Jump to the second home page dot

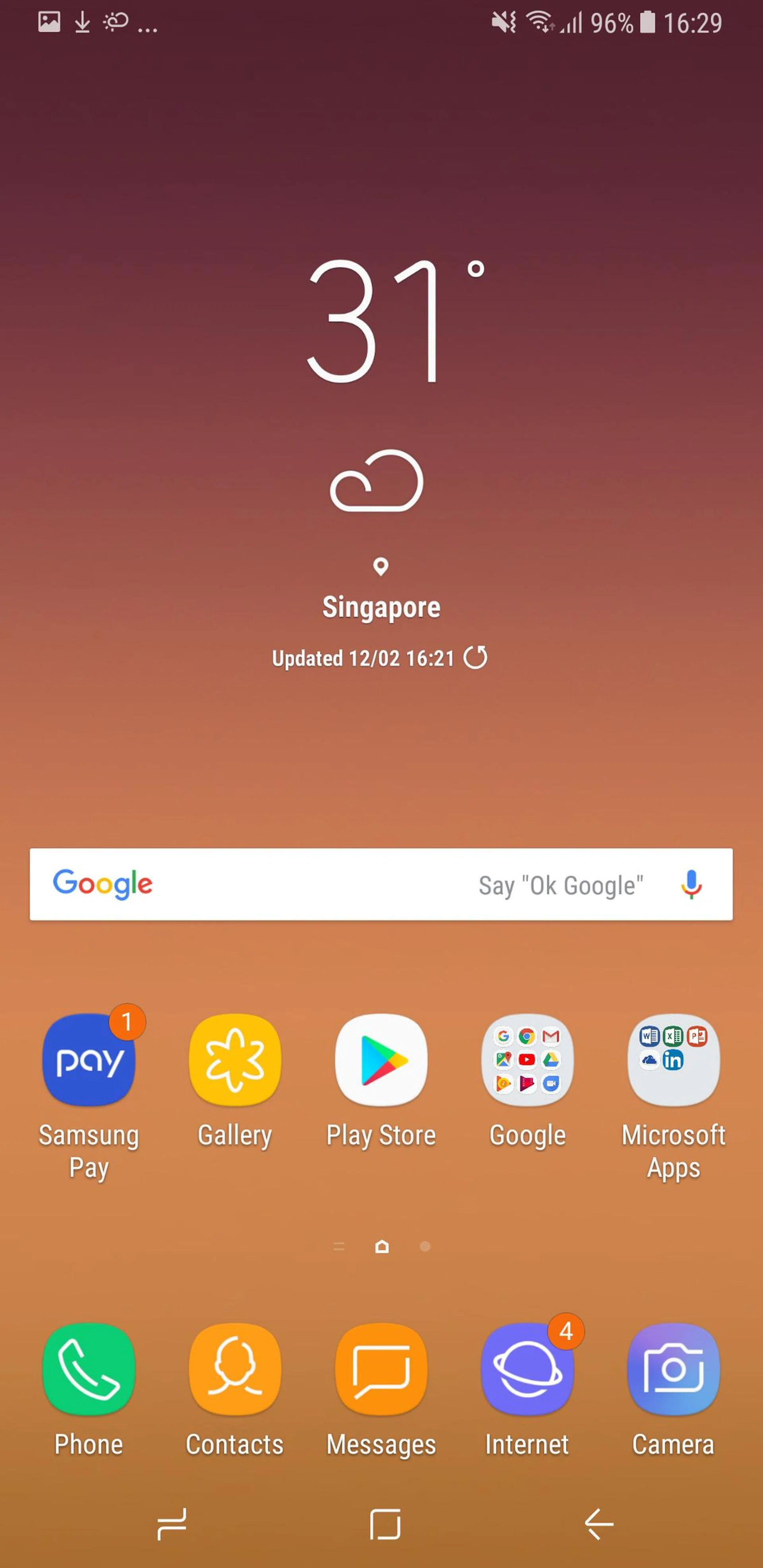425,1247
